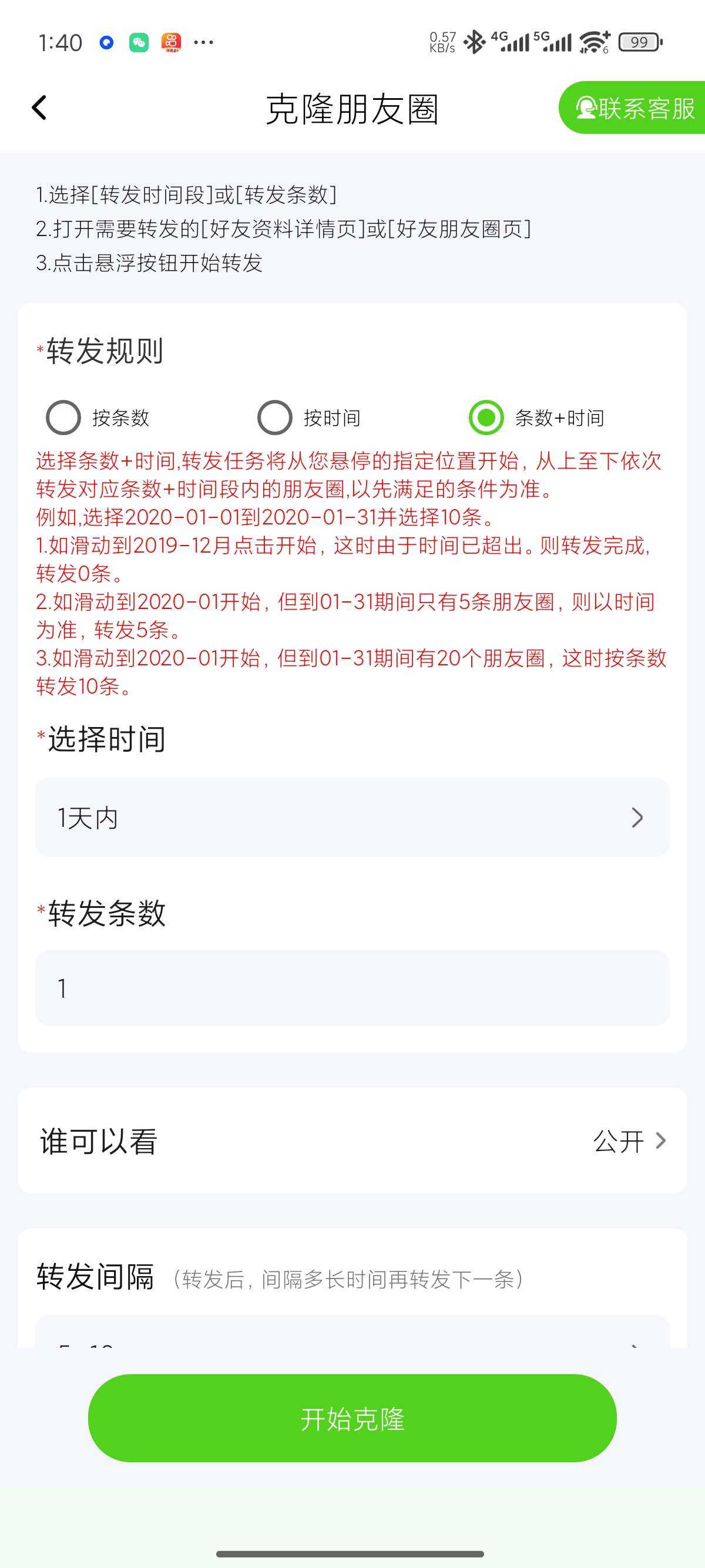Start cloning with 开始克隆 button
This screenshot has height=1568, width=705.
click(352, 1418)
